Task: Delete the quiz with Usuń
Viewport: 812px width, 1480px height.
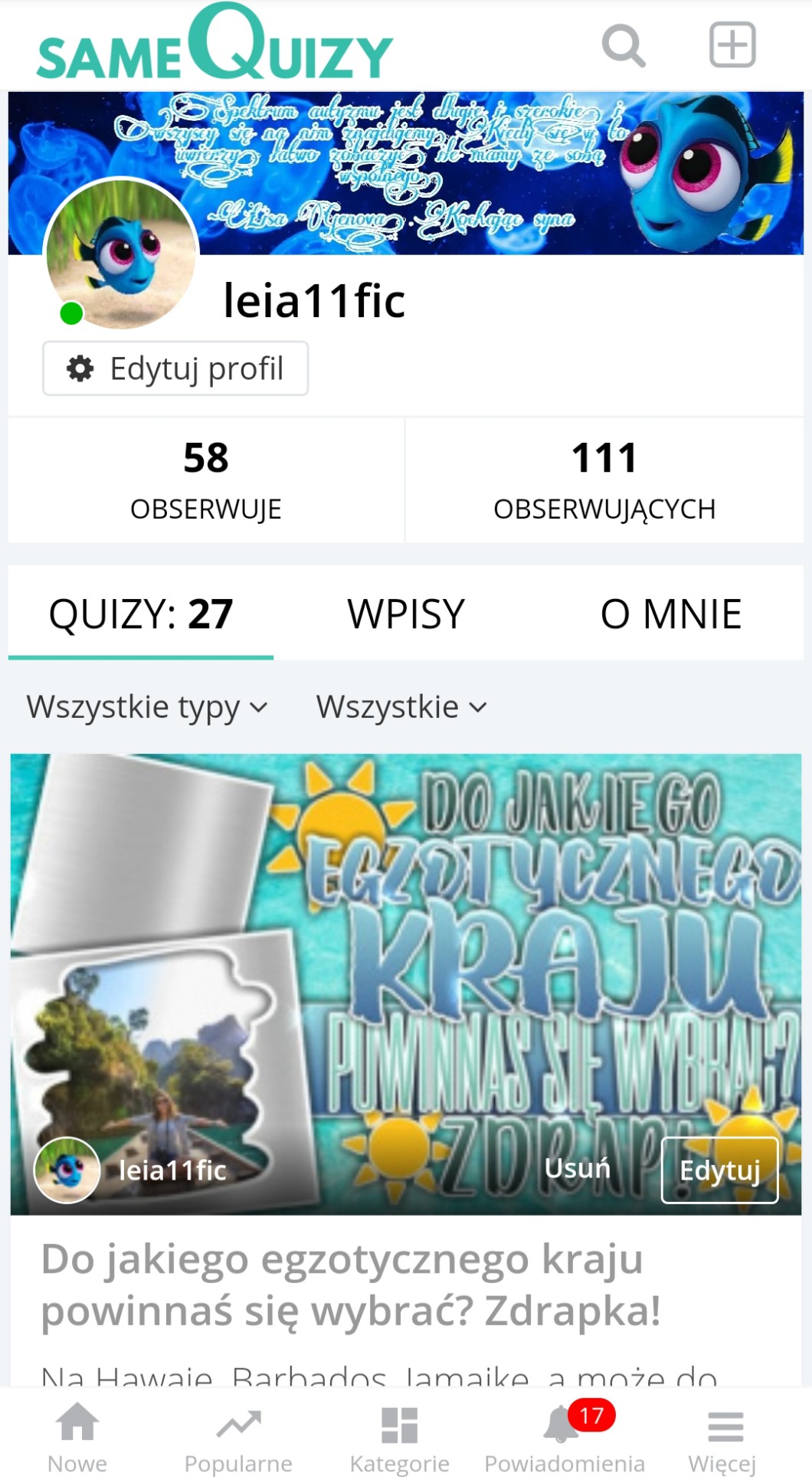Action: [577, 1168]
